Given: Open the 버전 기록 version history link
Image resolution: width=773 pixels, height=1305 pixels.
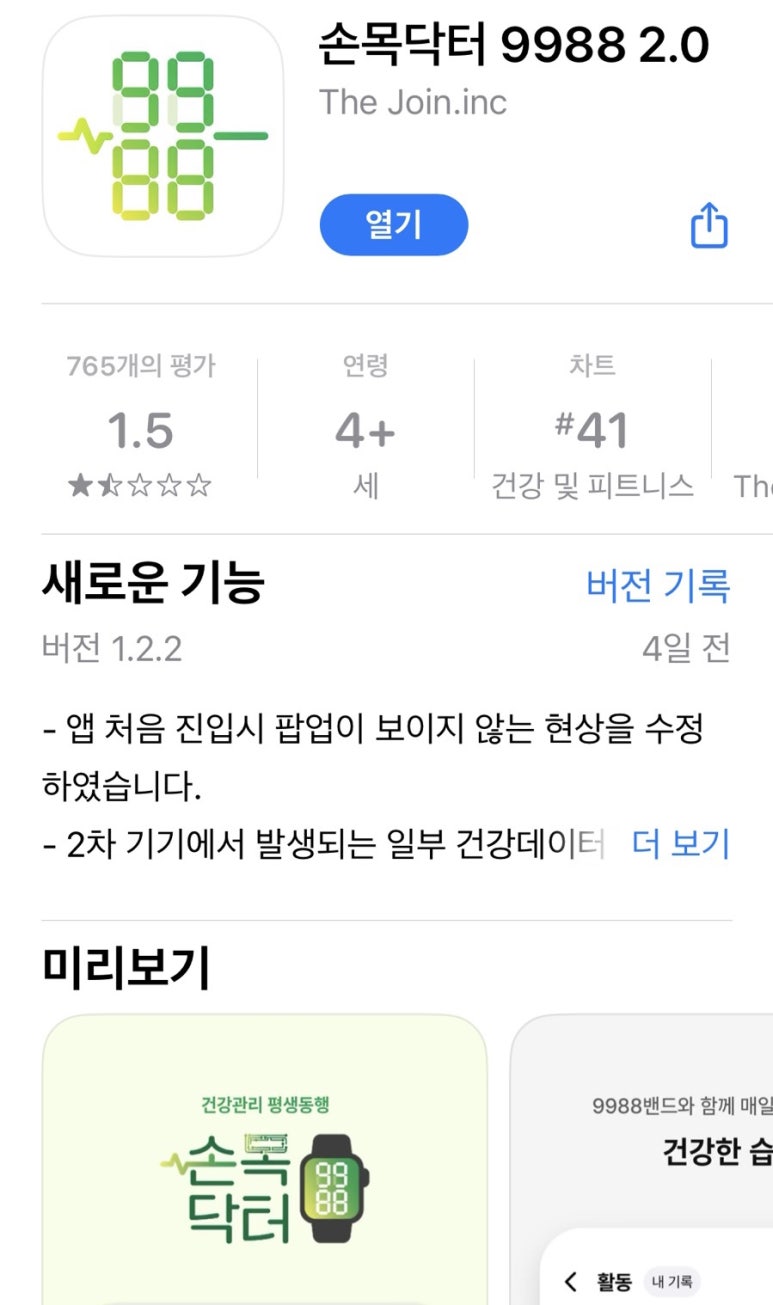Looking at the screenshot, I should 658,585.
